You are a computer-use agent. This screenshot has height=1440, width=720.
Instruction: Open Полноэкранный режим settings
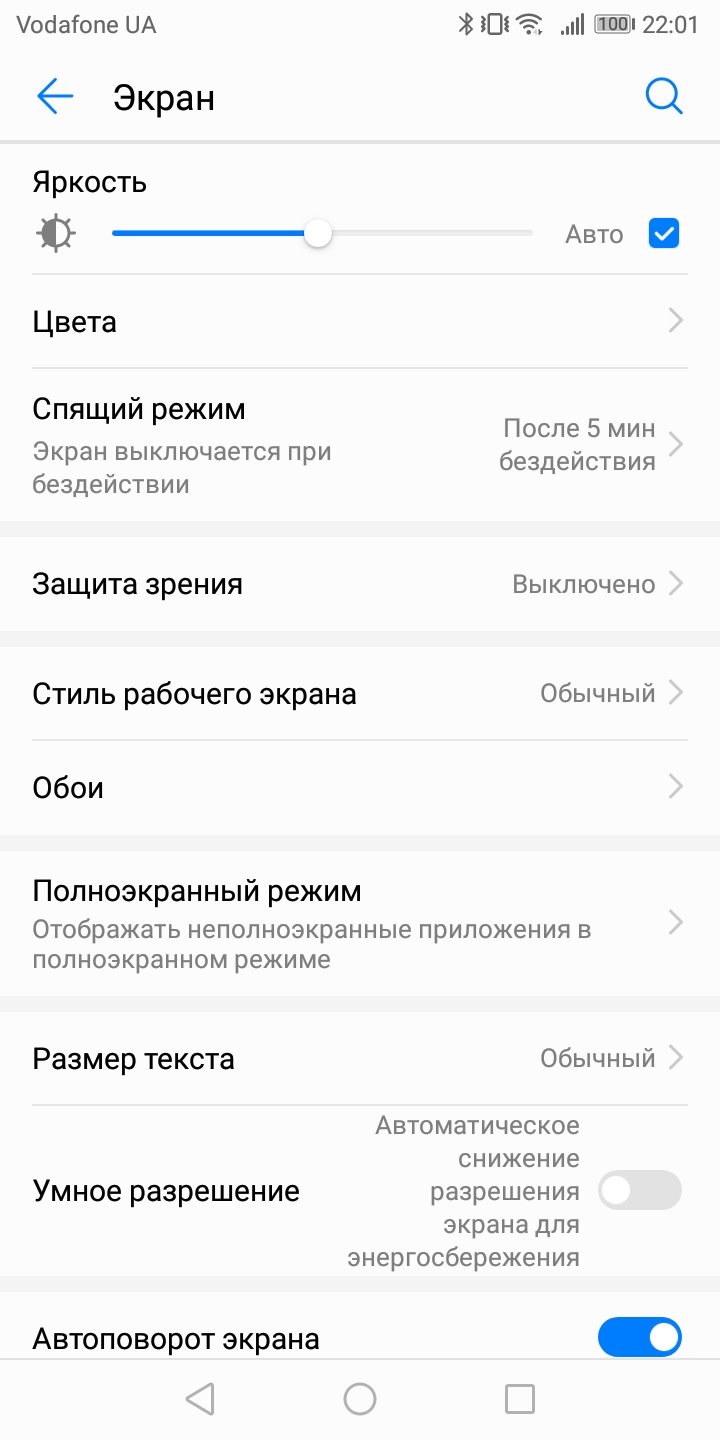click(360, 923)
